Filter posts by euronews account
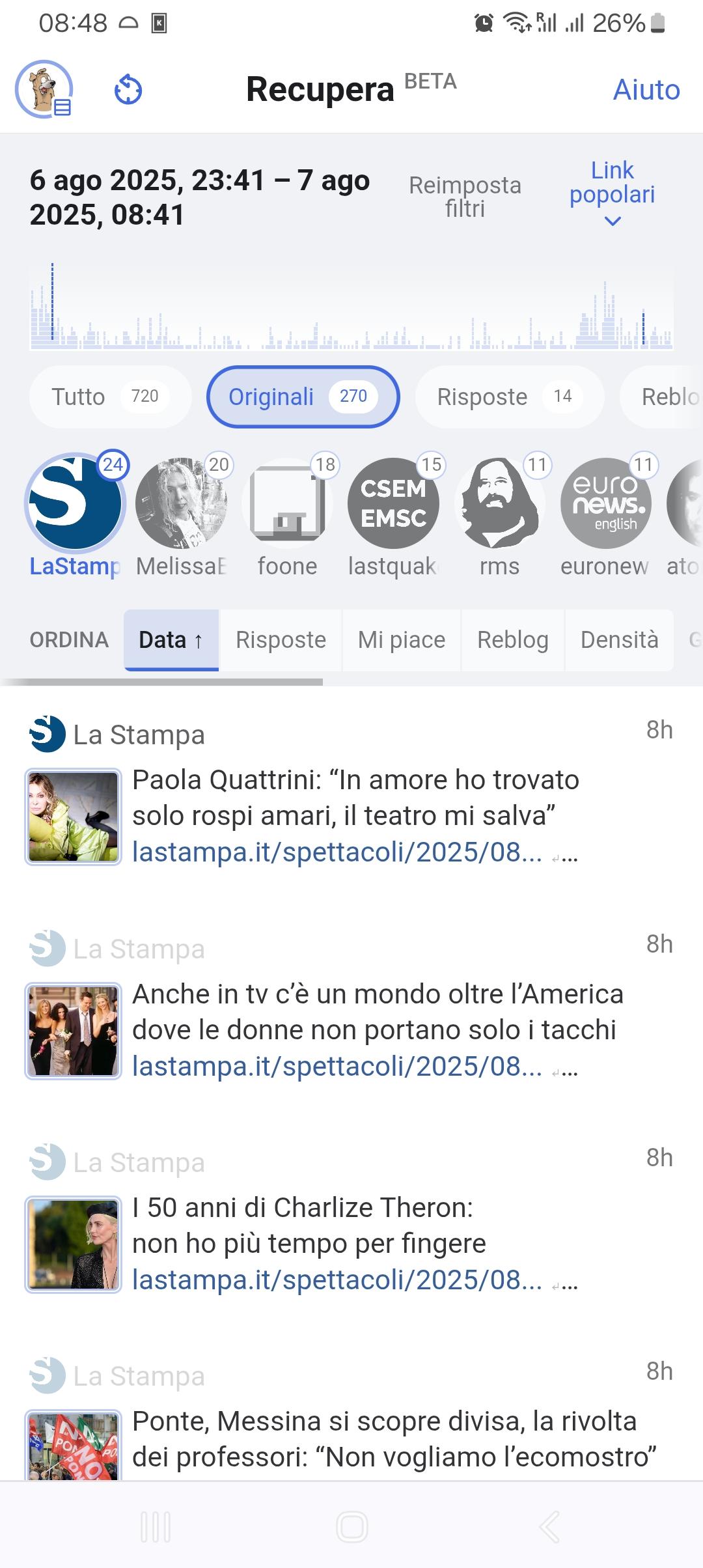703x1568 pixels. click(605, 516)
